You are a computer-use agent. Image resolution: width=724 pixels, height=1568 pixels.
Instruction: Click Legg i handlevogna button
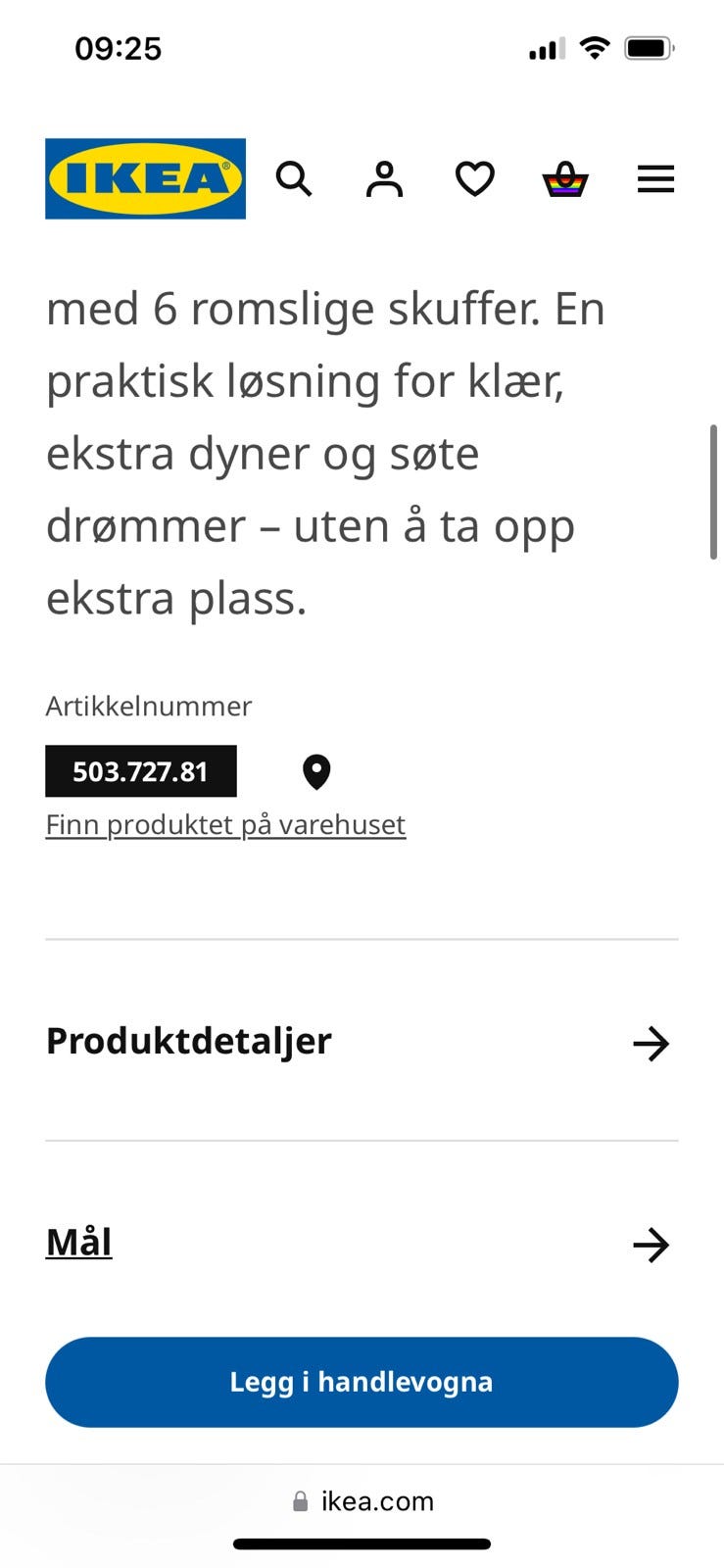362,1382
